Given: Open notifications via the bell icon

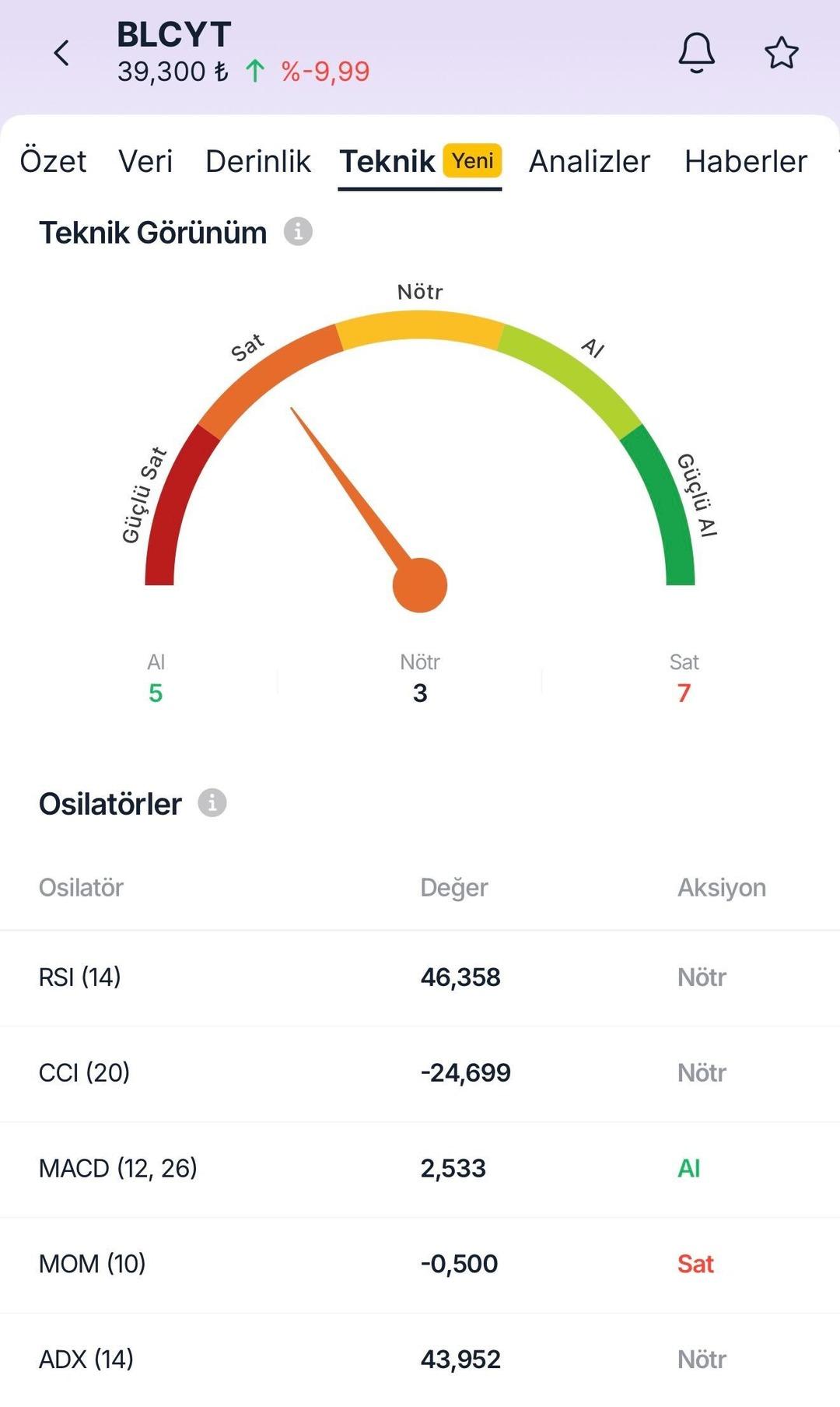Looking at the screenshot, I should coord(696,52).
